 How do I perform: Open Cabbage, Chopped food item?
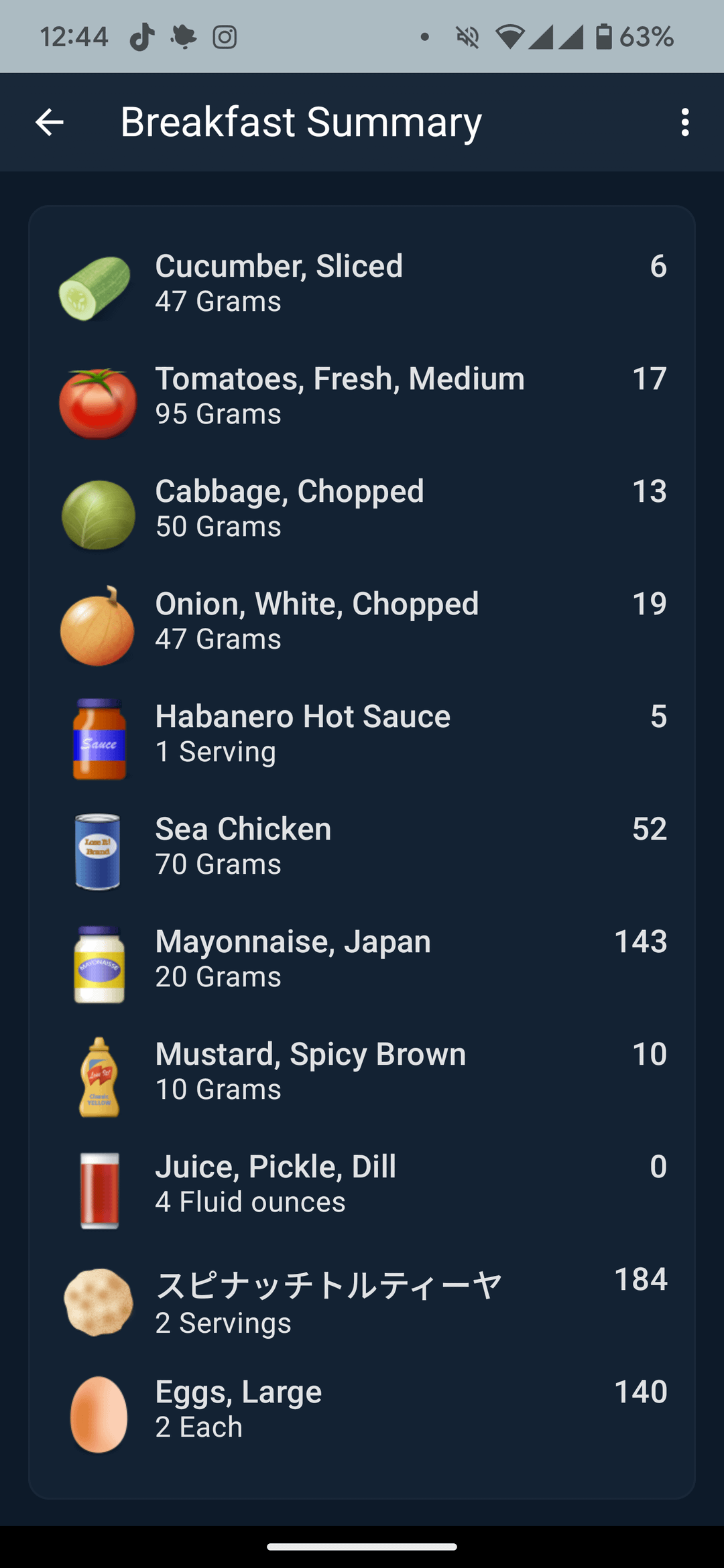pos(362,509)
